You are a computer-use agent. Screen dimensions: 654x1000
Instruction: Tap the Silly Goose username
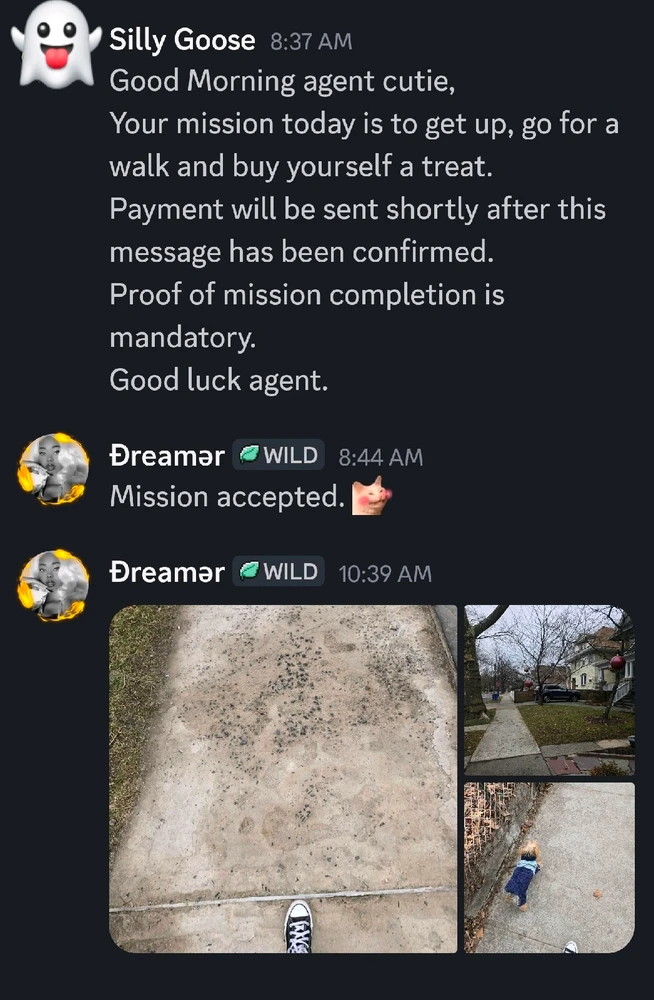[183, 41]
